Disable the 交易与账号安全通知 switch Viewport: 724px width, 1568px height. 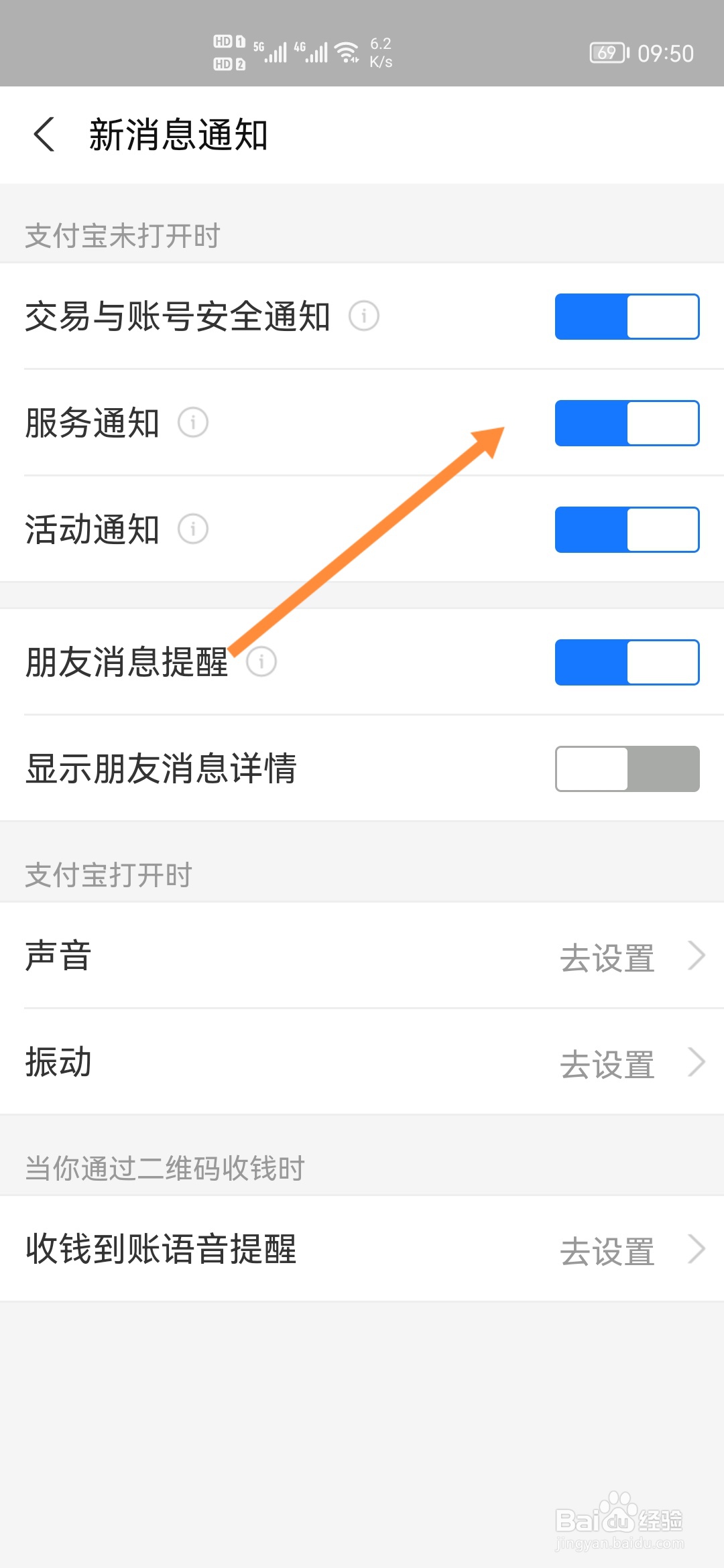[x=625, y=315]
